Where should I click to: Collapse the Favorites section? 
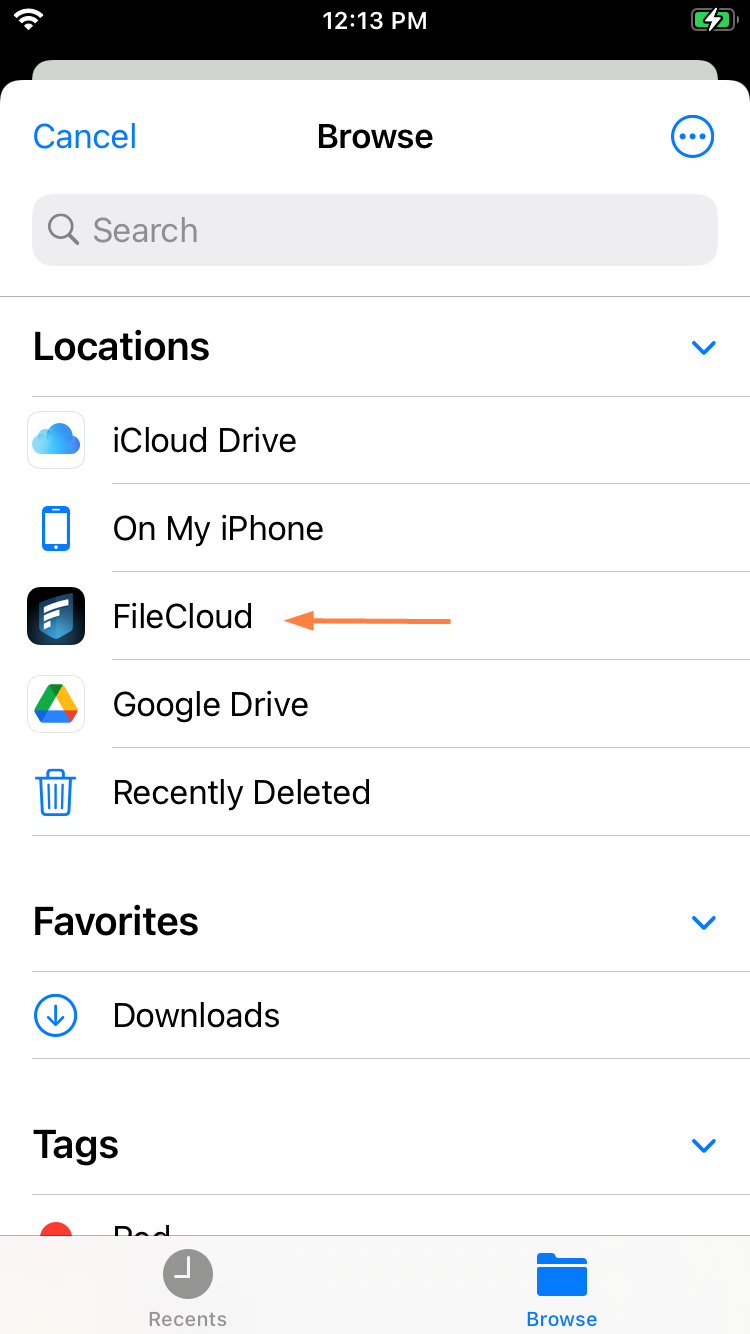click(x=704, y=922)
